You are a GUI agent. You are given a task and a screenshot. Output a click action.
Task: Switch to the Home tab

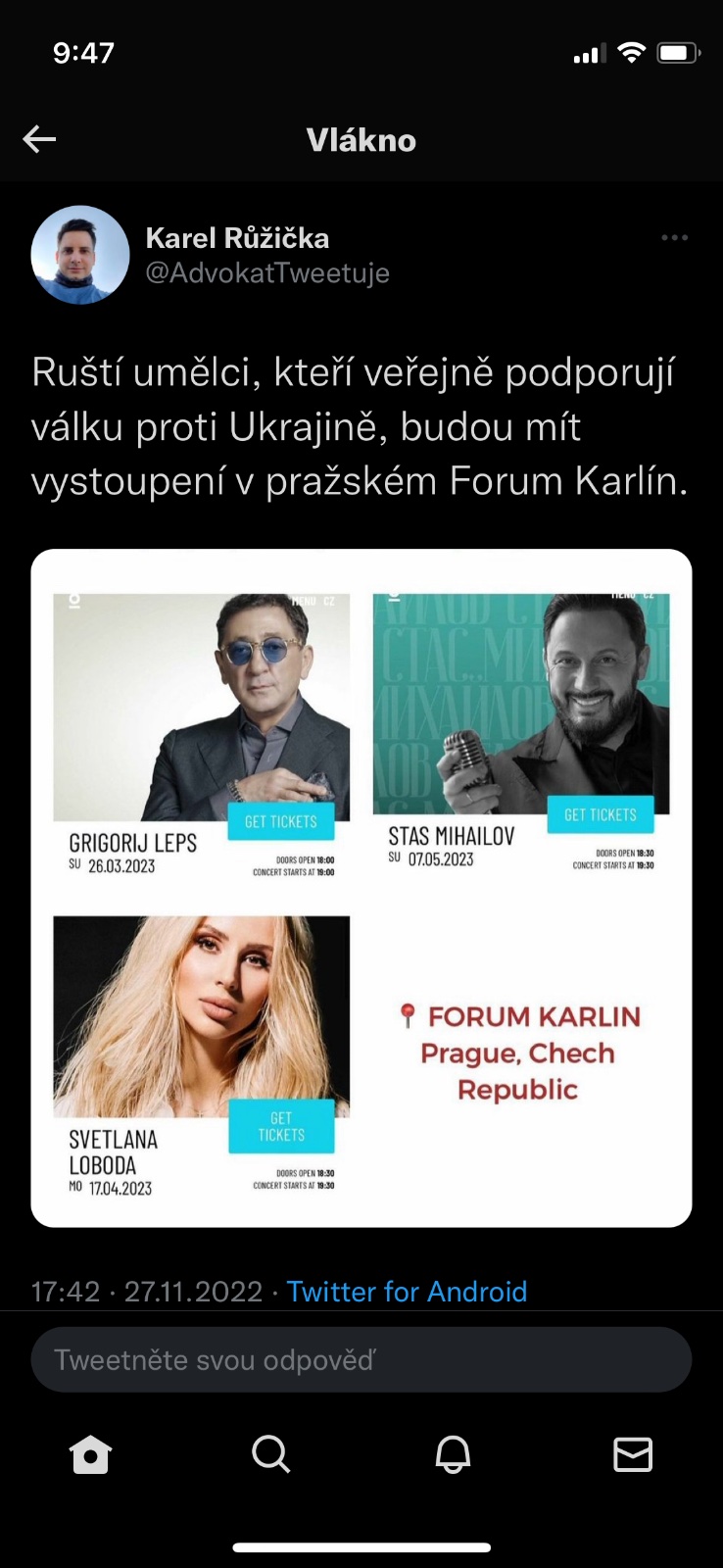(91, 1454)
